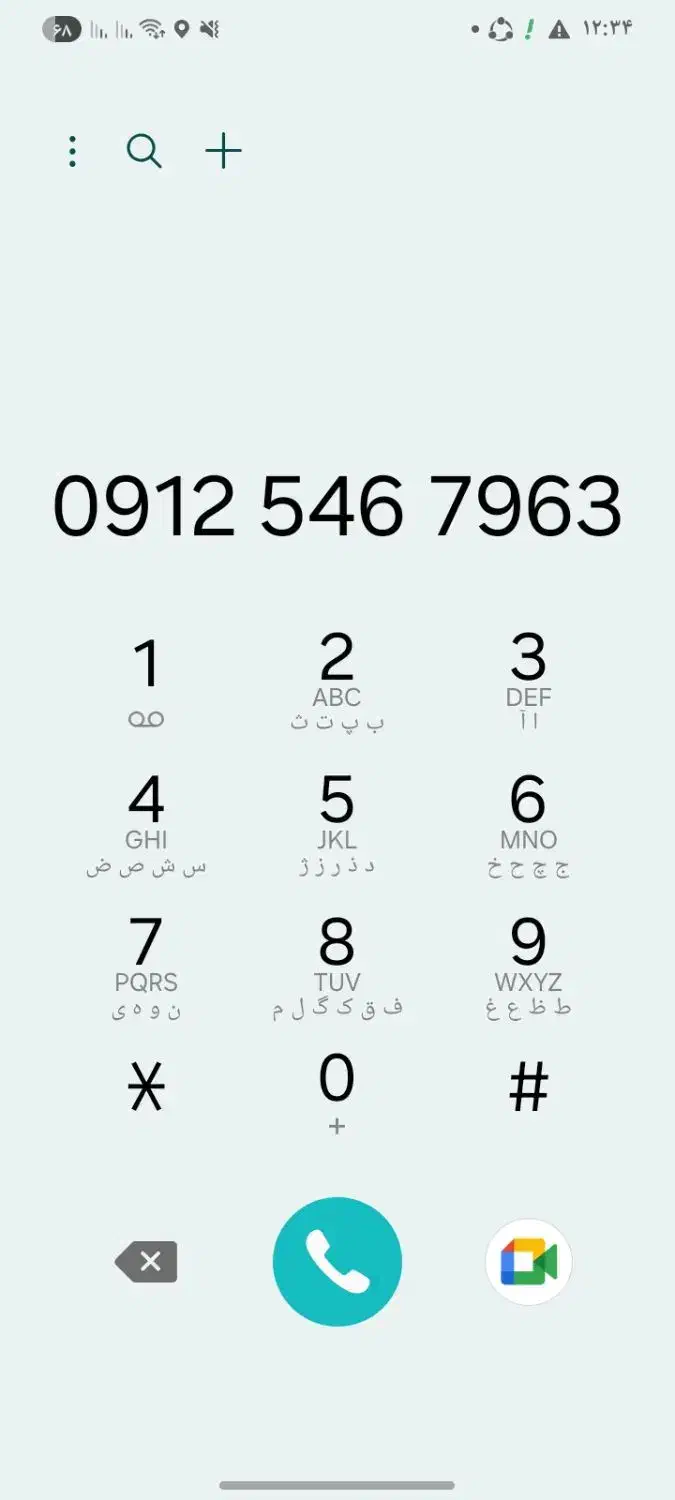Call 0912 546 7963 with green button

click(x=337, y=1262)
